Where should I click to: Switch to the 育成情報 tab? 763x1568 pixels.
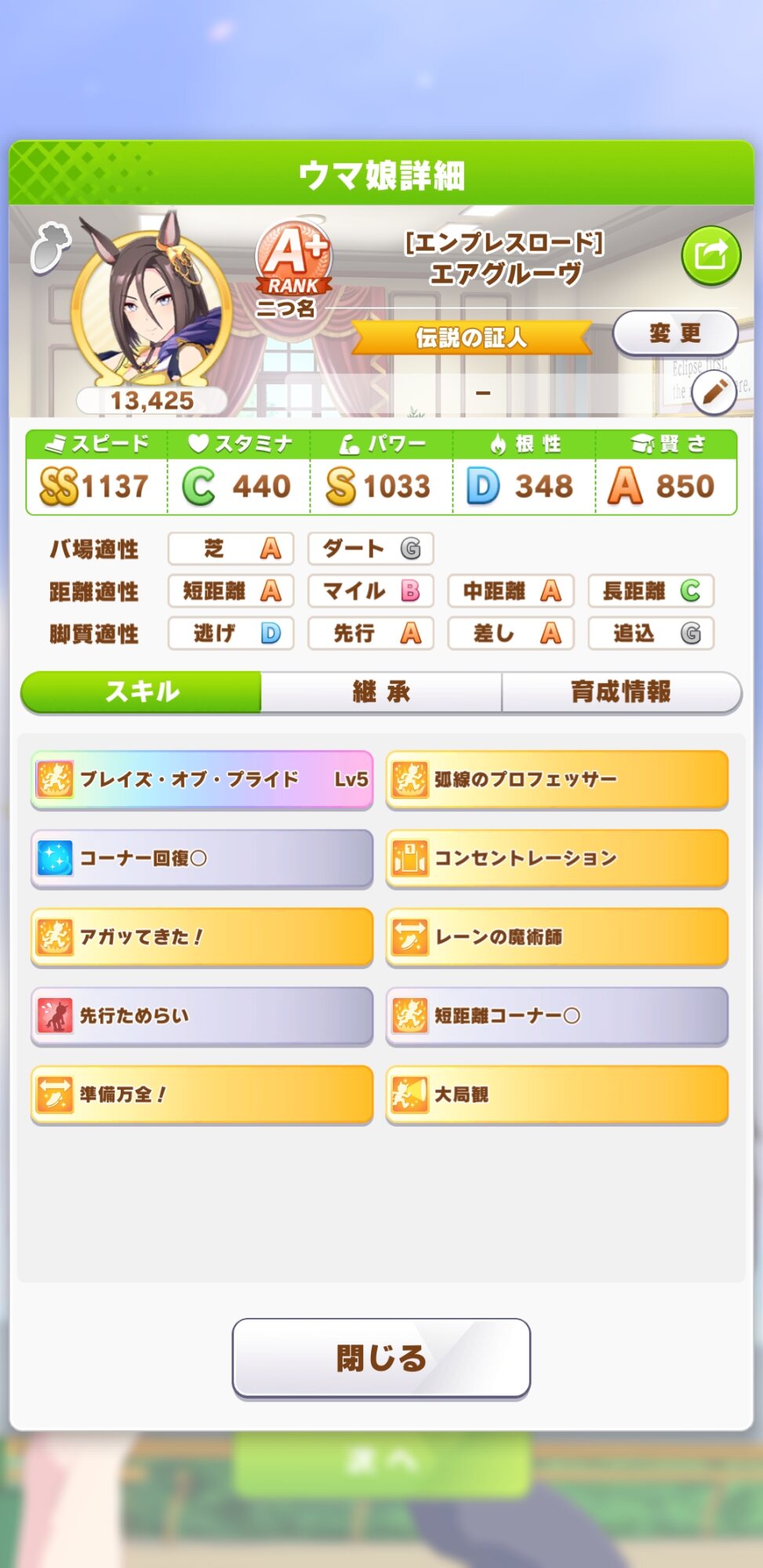(620, 691)
